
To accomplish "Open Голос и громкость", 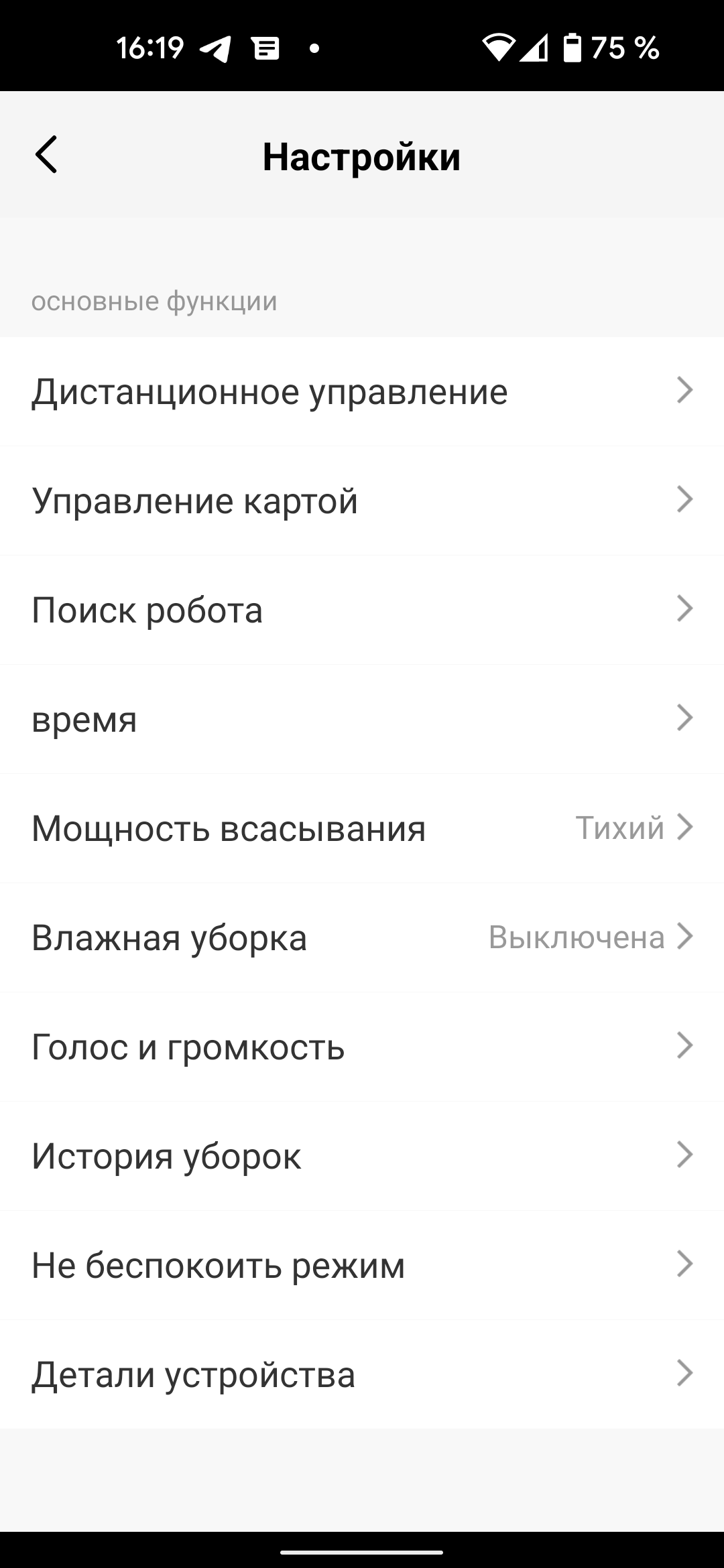I will (x=362, y=1047).
